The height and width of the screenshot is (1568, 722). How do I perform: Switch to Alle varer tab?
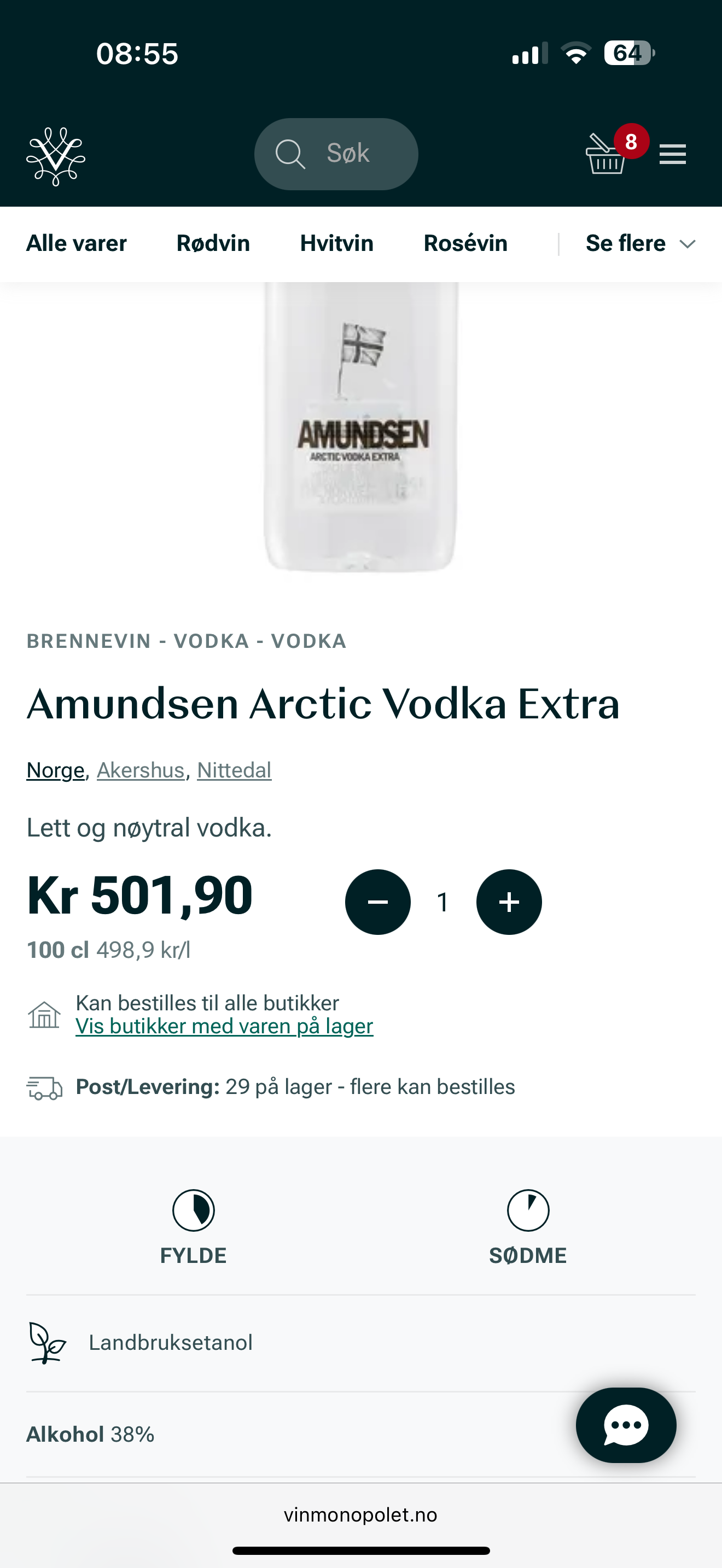(x=77, y=243)
